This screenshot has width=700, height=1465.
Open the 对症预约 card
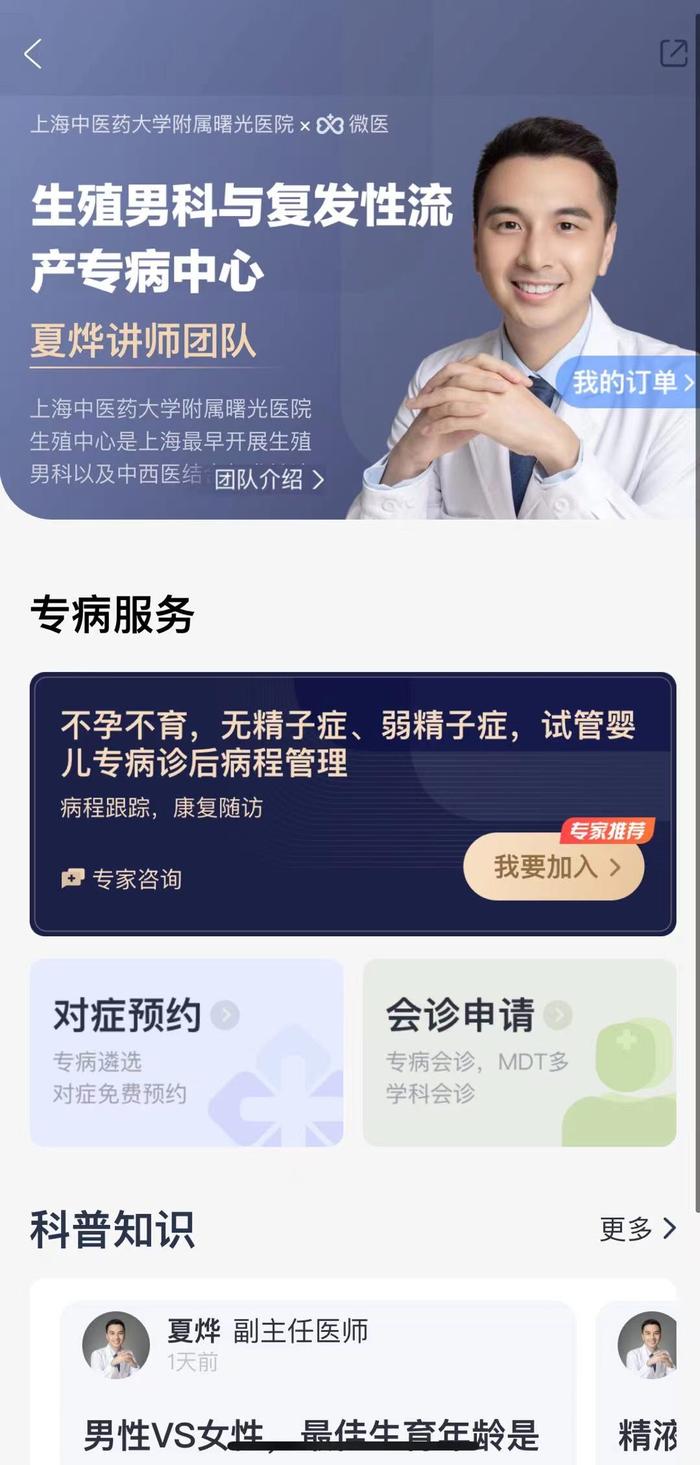186,1052
